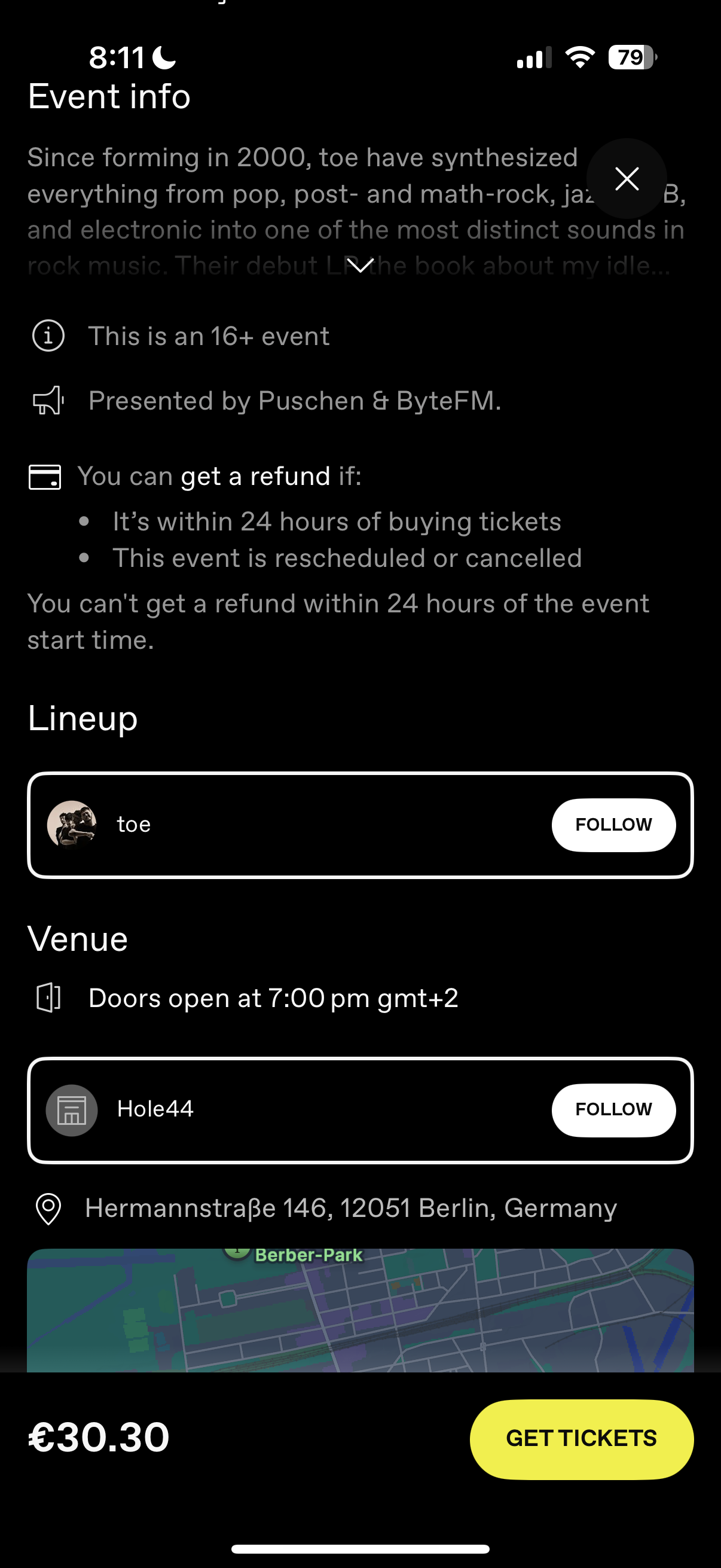The width and height of the screenshot is (721, 1568).
Task: Open the get a refund policy link
Action: pos(255,477)
